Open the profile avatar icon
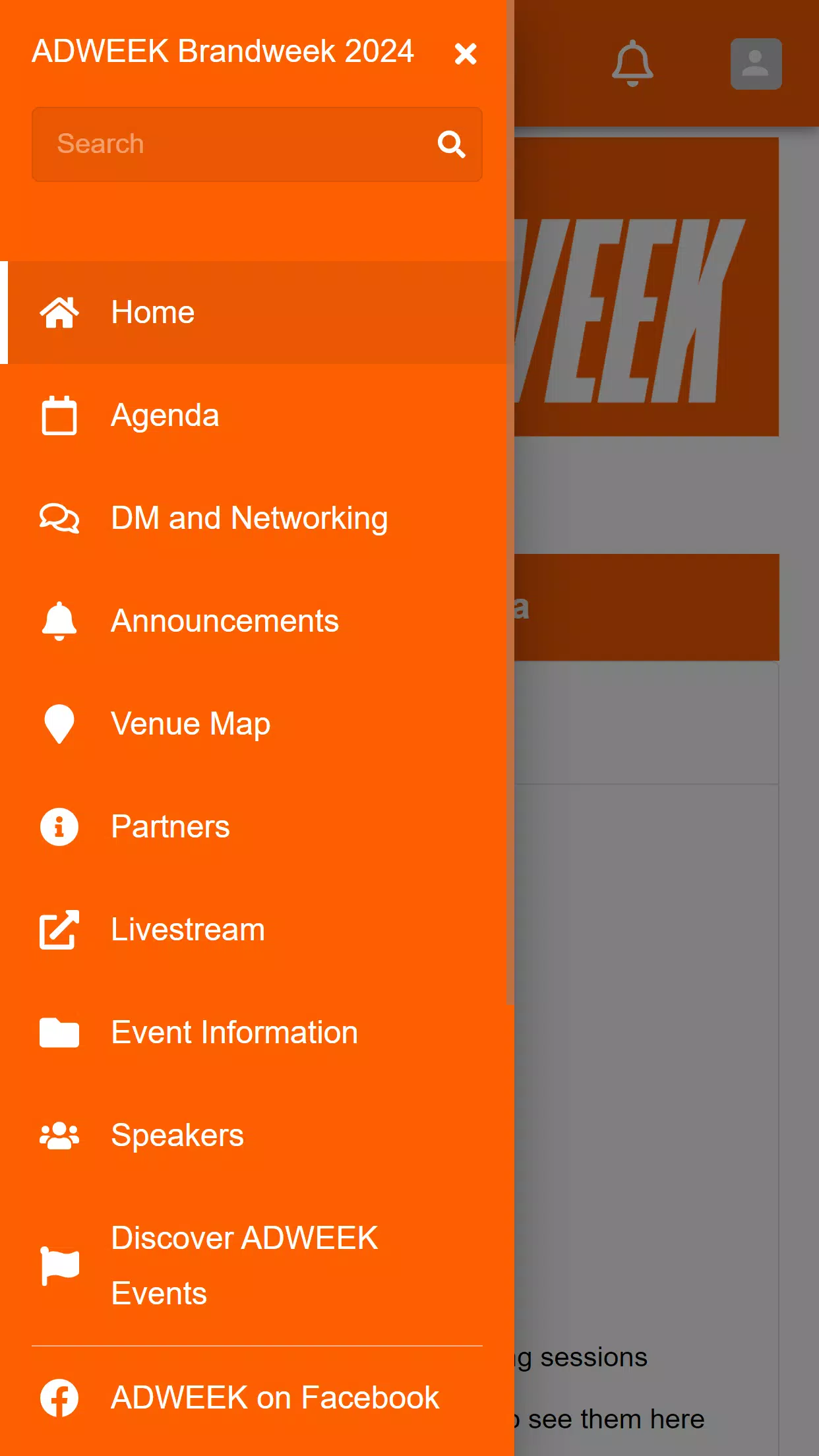Viewport: 819px width, 1456px height. (756, 64)
